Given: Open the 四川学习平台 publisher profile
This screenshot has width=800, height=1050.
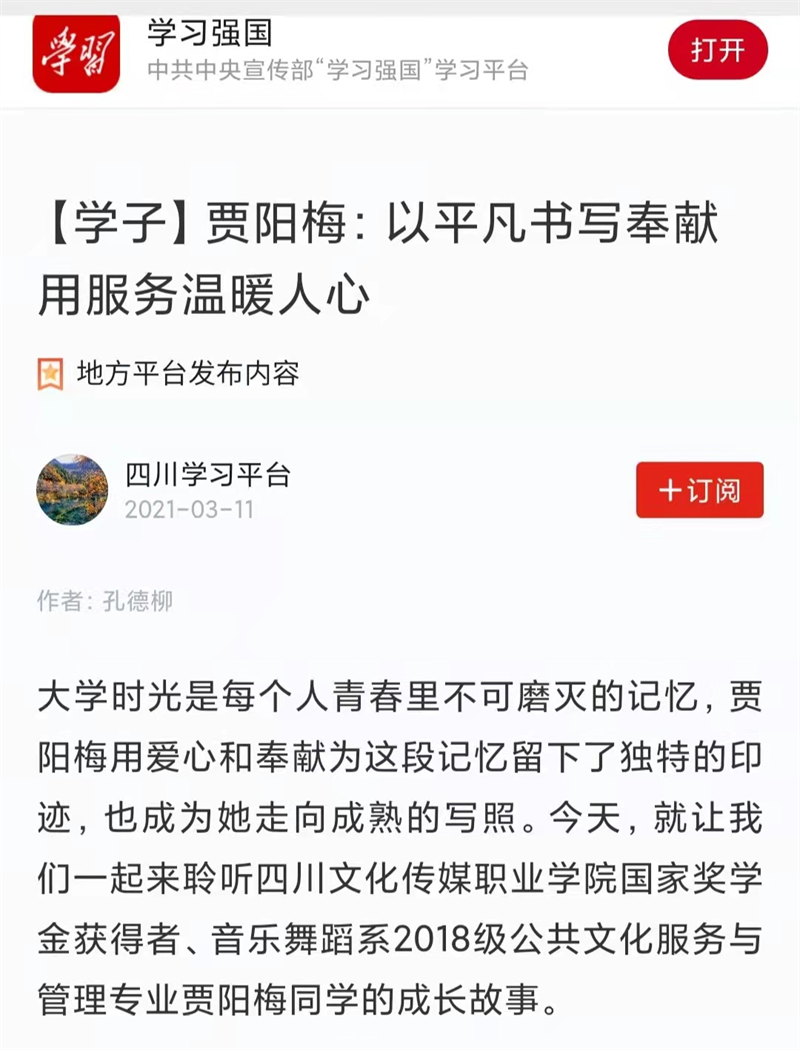Looking at the screenshot, I should [x=208, y=474].
